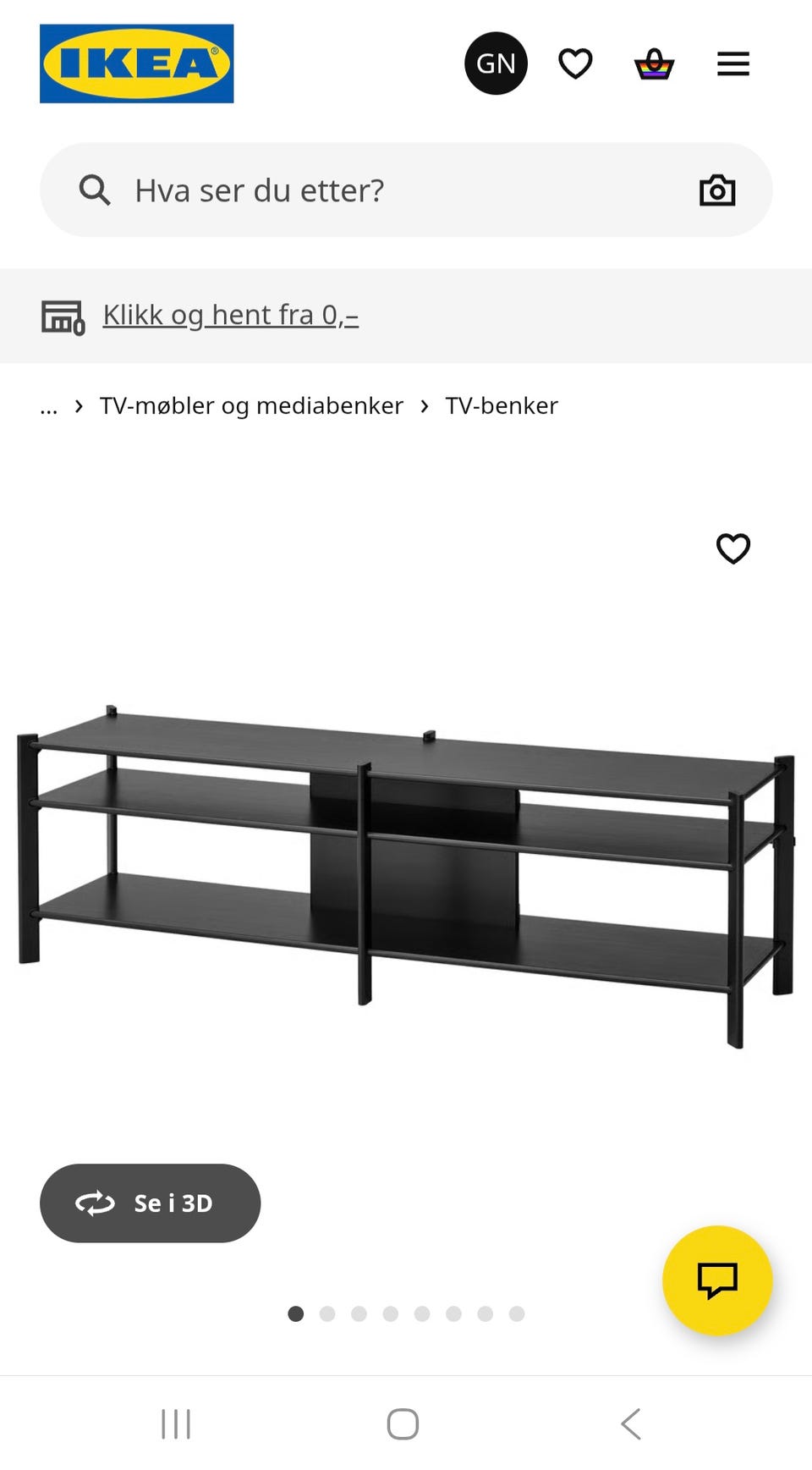Open the chat assistant bubble
The image size is (812, 1470).
pyautogui.click(x=716, y=1280)
